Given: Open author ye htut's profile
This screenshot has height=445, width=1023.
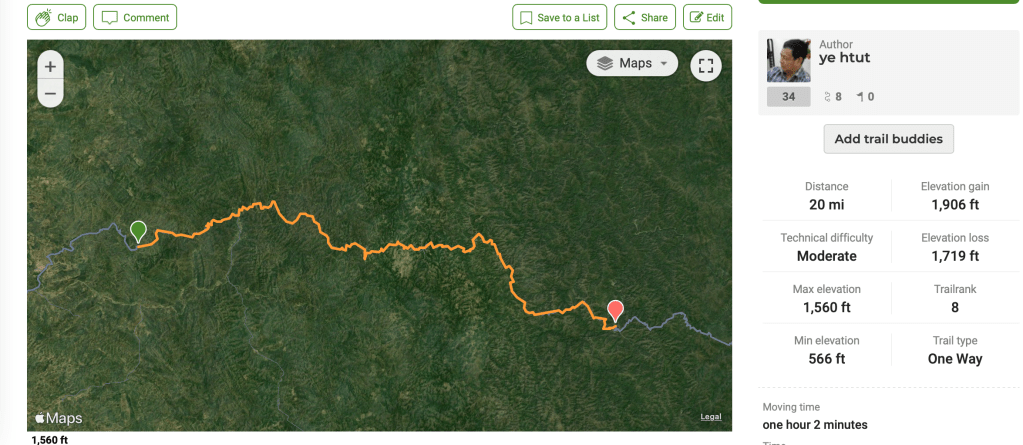Looking at the screenshot, I should (x=844, y=58).
